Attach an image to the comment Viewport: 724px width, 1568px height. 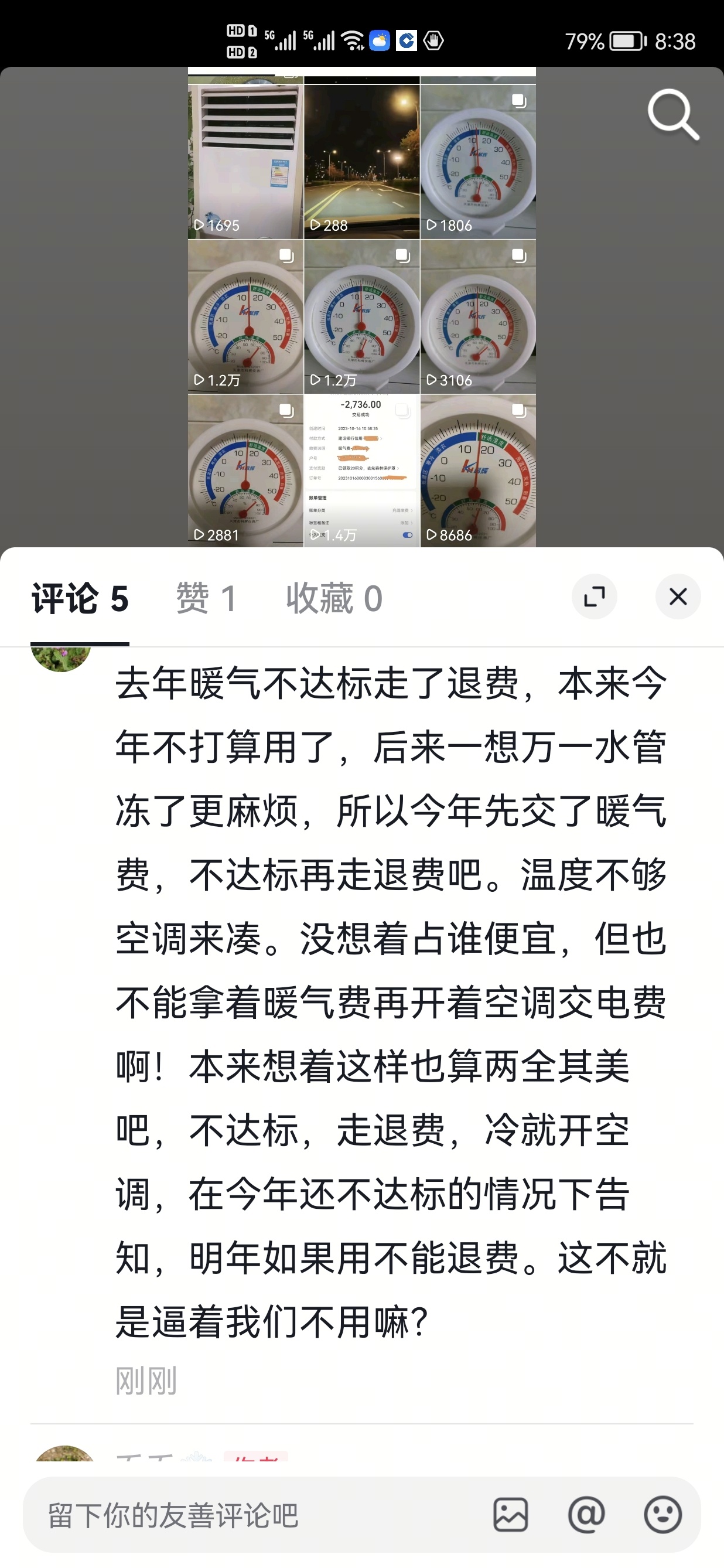click(510, 1515)
